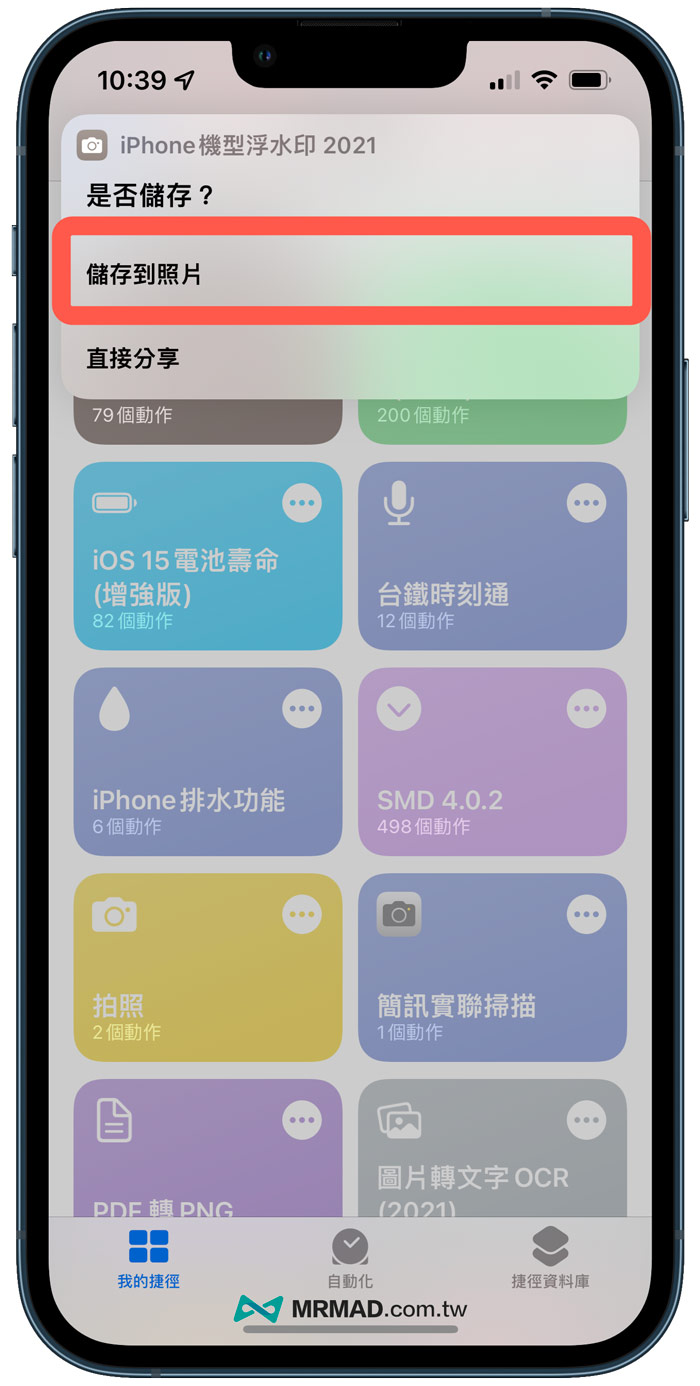Open options for SMD 4.0.2 shortcut

[586, 709]
